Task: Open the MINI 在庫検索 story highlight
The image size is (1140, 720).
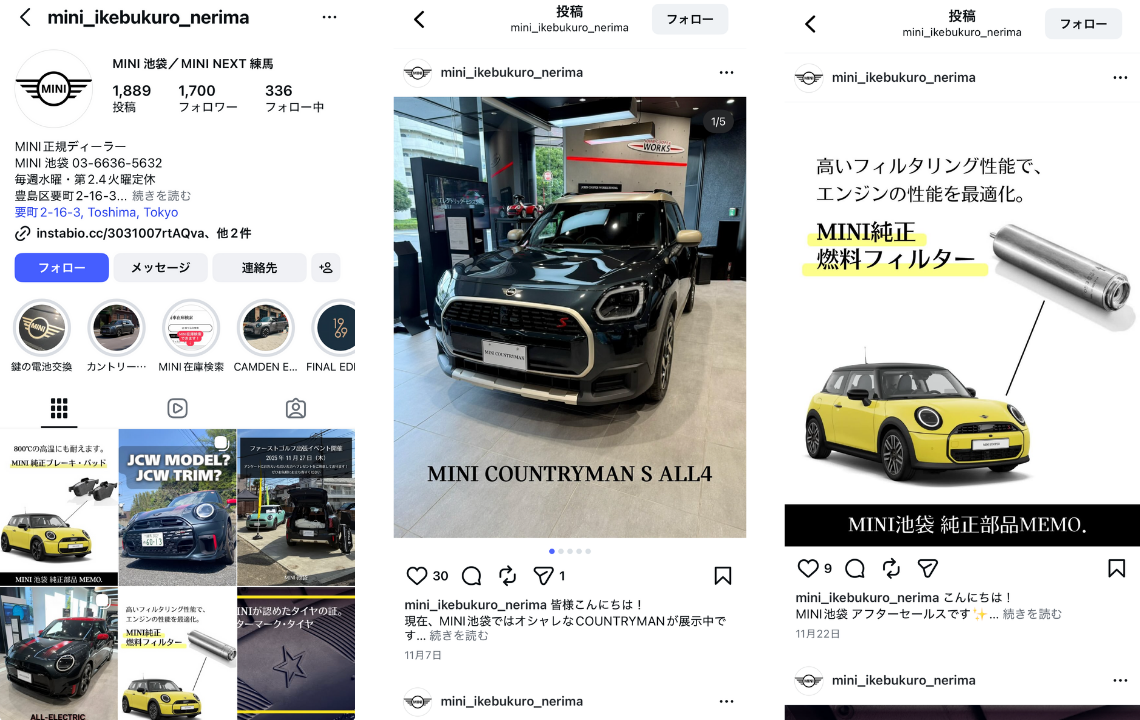Action: point(191,328)
